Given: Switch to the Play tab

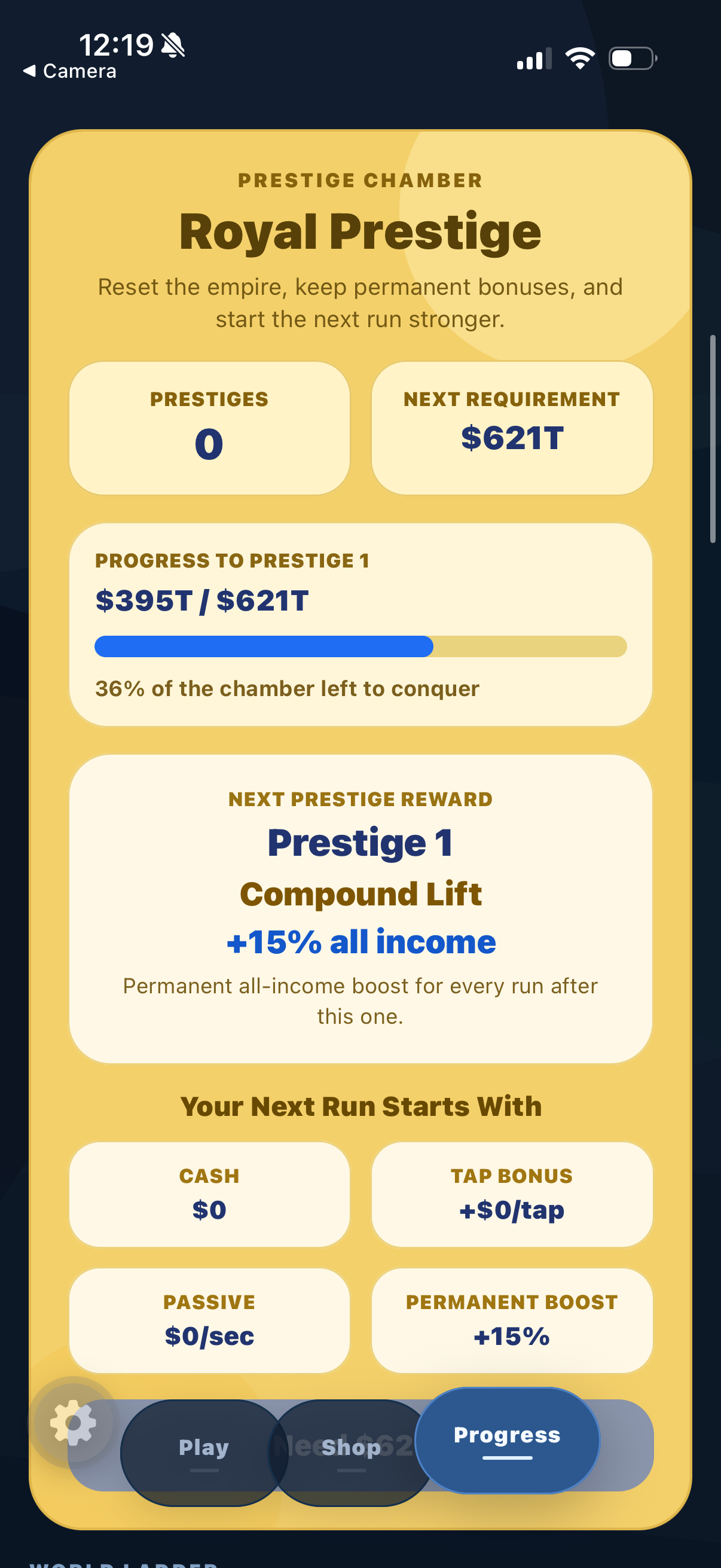Looking at the screenshot, I should pyautogui.click(x=203, y=1448).
